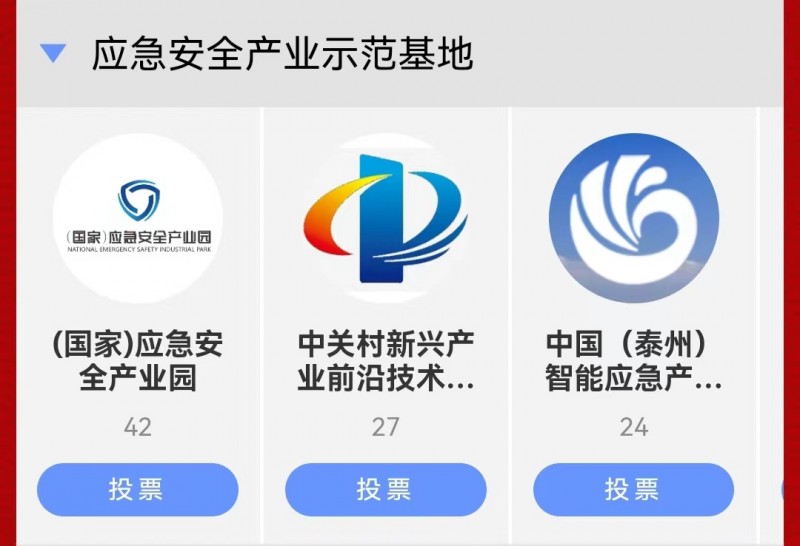Screen dimensions: 800x546
Task: Collapse the 应急安全产业示范基地 section
Action: pos(53,53)
